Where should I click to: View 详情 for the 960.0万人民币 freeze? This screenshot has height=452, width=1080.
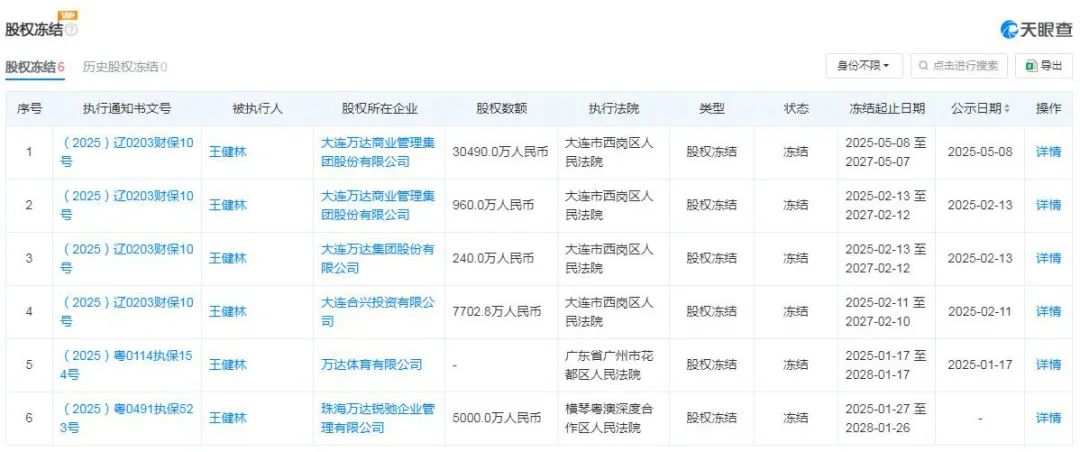[1048, 205]
